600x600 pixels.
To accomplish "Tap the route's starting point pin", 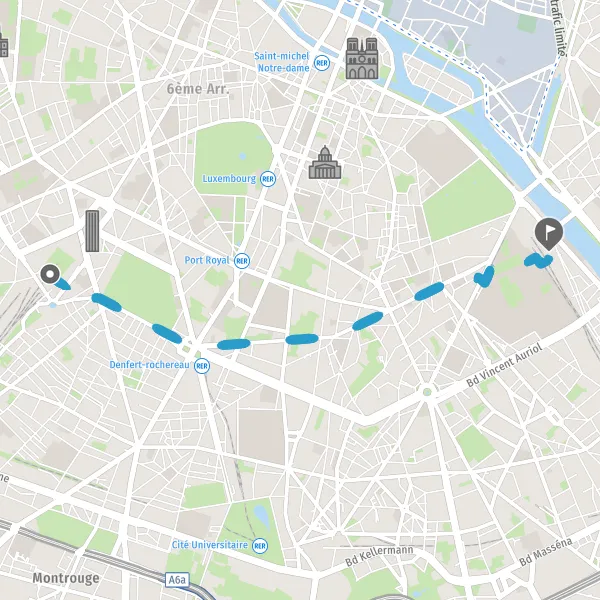I will coord(50,274).
